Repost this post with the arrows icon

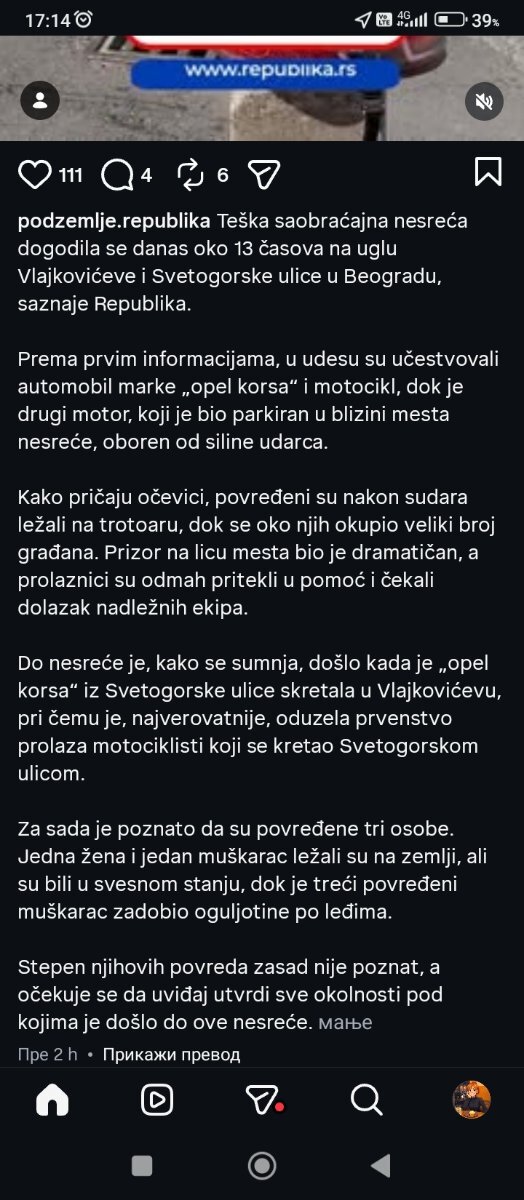[189, 175]
